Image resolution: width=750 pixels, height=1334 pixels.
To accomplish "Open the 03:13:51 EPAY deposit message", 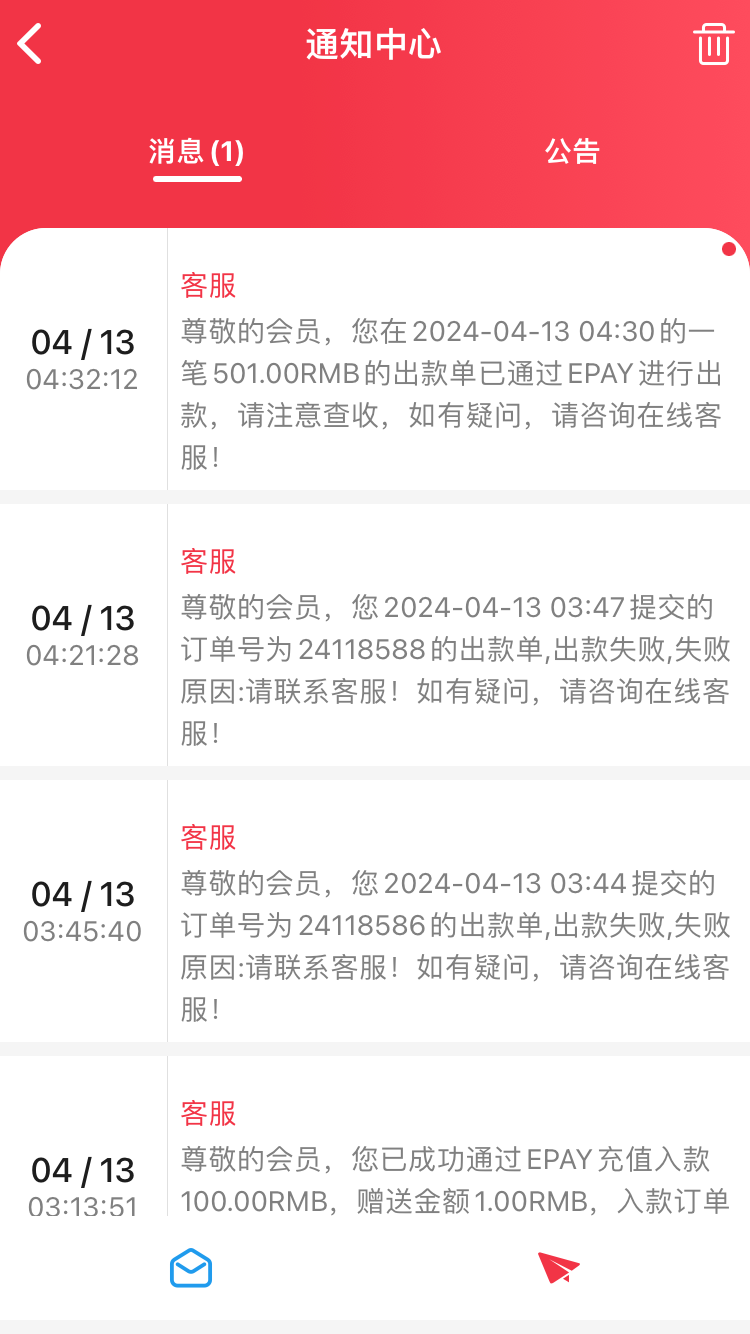I will tap(375, 1136).
